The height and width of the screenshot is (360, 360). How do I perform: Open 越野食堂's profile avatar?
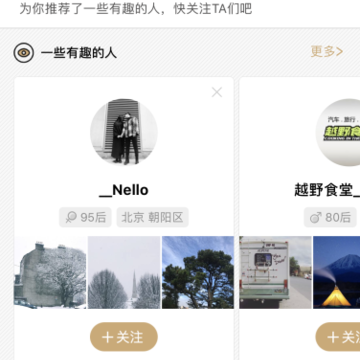coord(338,132)
